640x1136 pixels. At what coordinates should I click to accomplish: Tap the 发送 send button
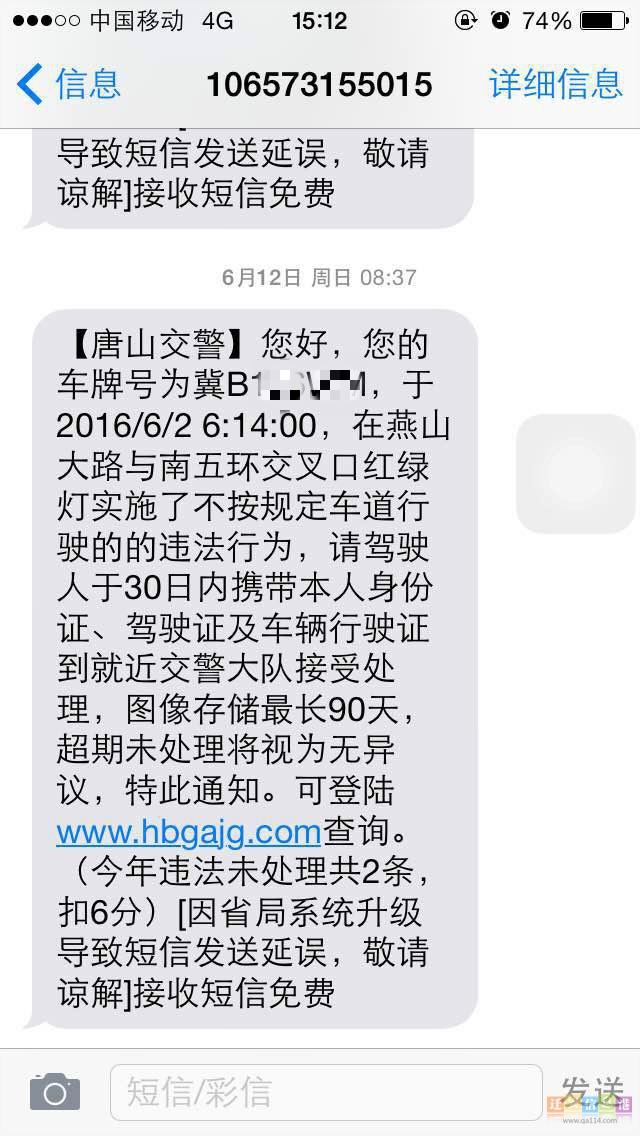click(593, 1091)
